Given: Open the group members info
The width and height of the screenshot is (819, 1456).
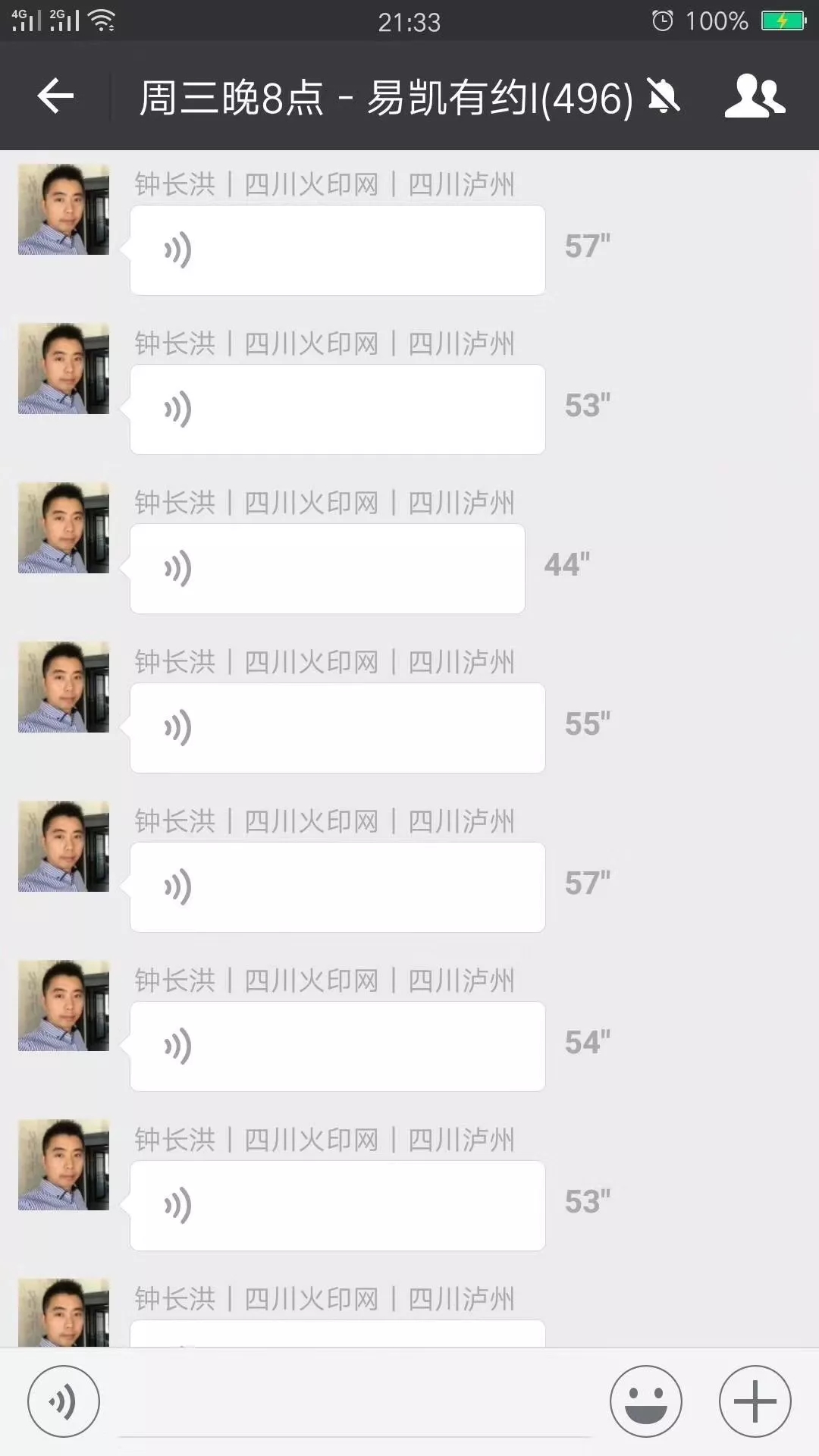Looking at the screenshot, I should point(754,96).
